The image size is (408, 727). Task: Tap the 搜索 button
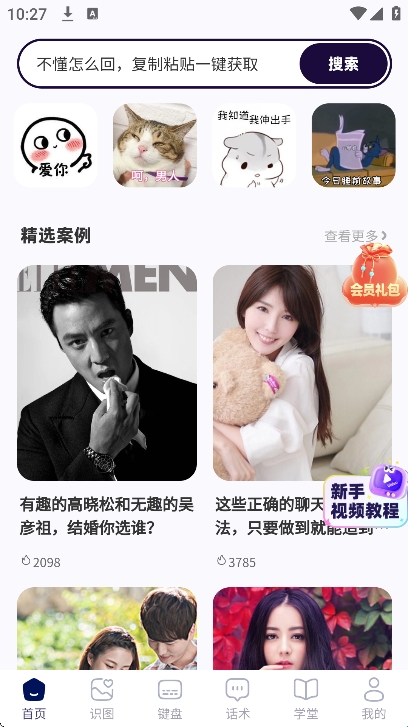coord(344,64)
